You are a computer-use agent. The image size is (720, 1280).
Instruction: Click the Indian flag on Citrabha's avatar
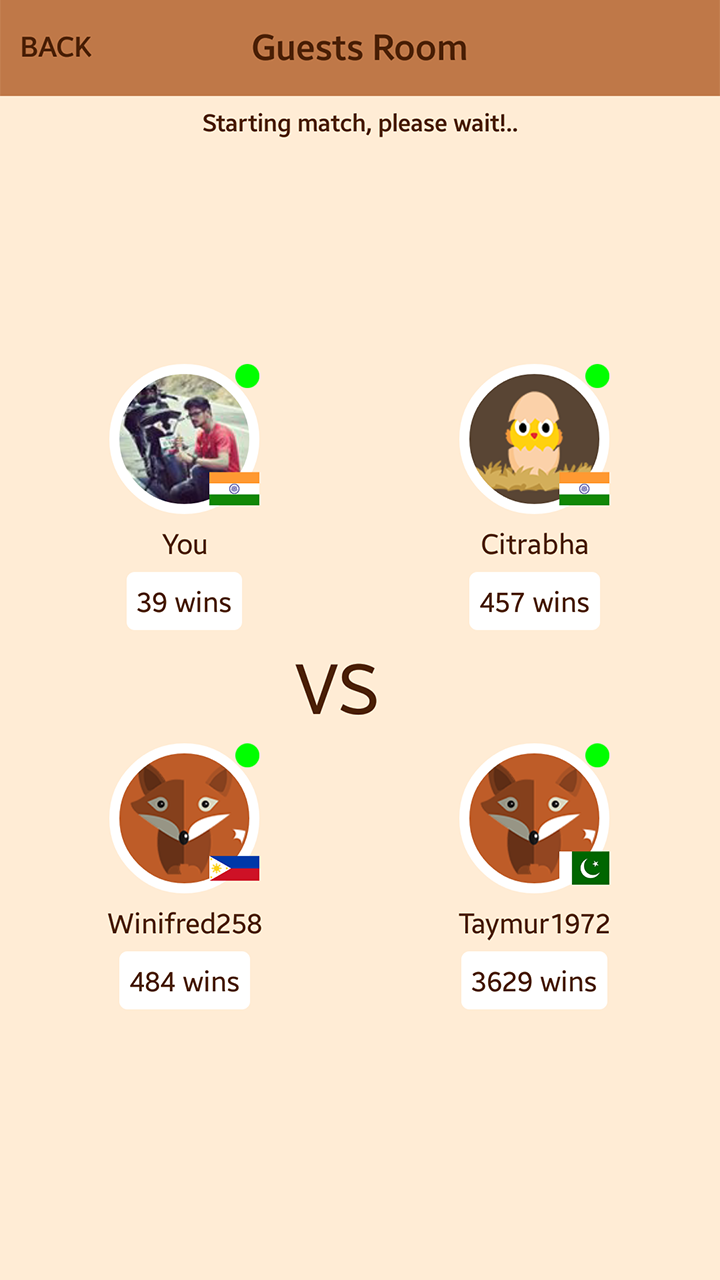pyautogui.click(x=583, y=489)
